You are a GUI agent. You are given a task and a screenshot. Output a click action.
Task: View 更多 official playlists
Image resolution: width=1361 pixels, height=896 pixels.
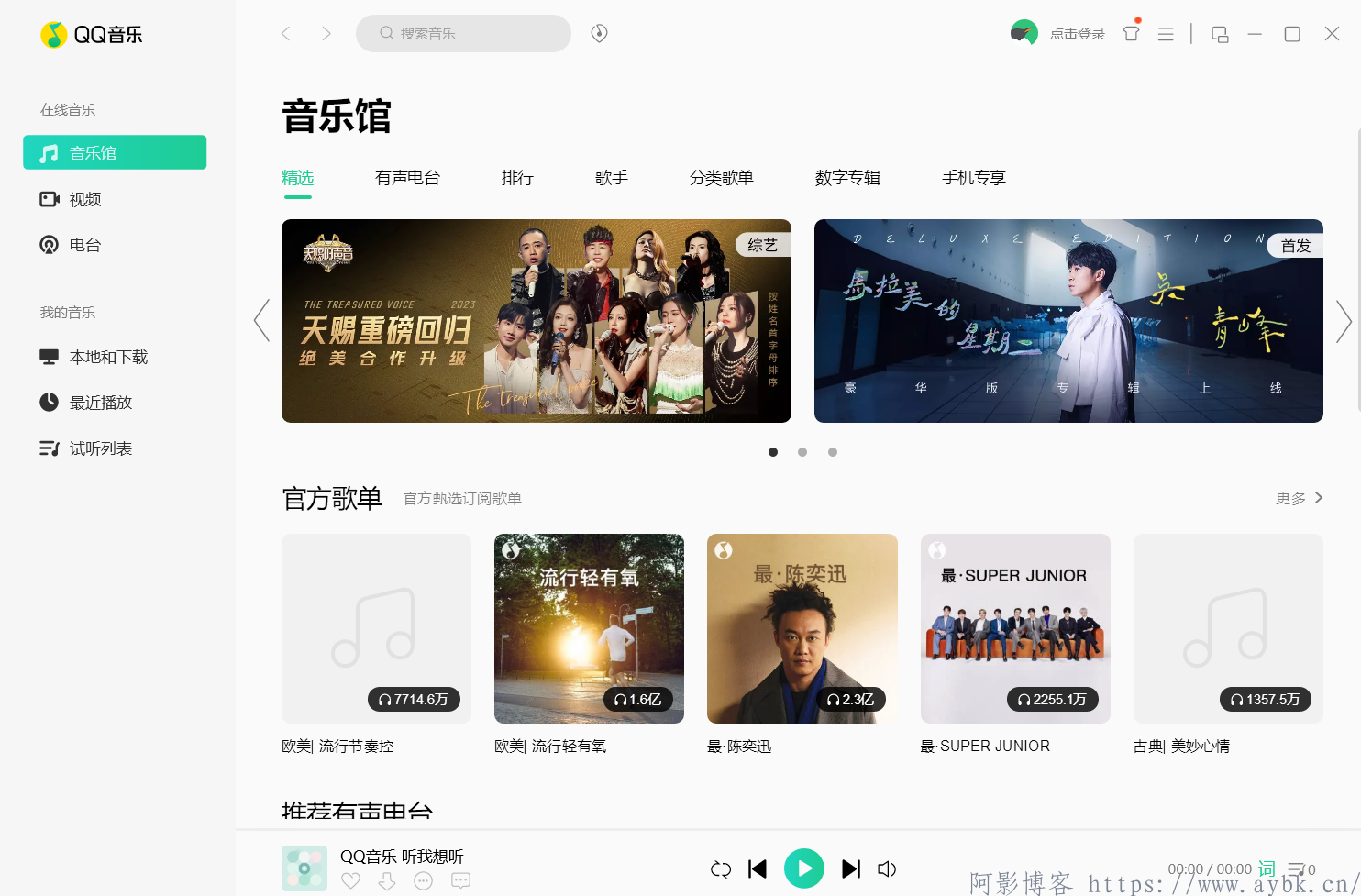[1298, 498]
